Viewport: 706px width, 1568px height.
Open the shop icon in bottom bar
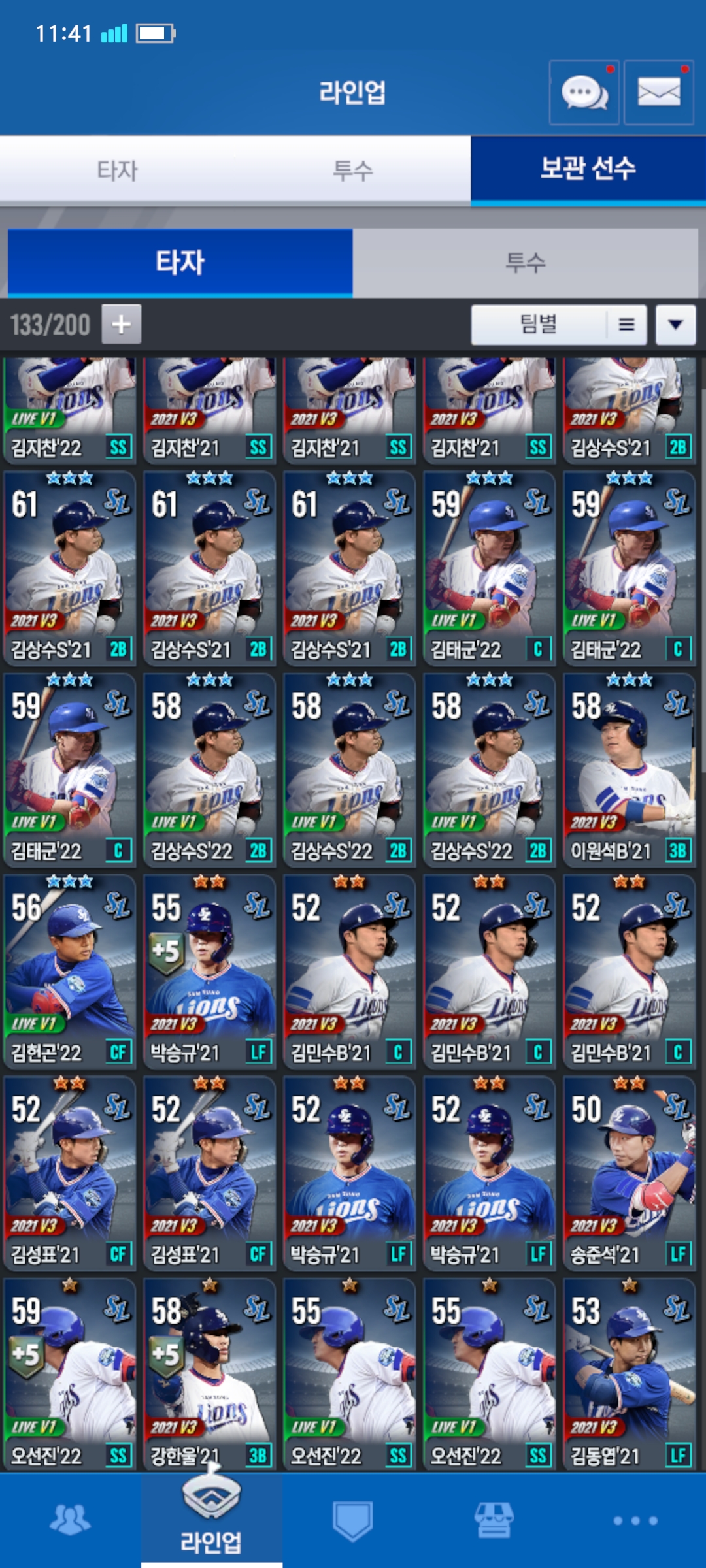coord(494,1520)
